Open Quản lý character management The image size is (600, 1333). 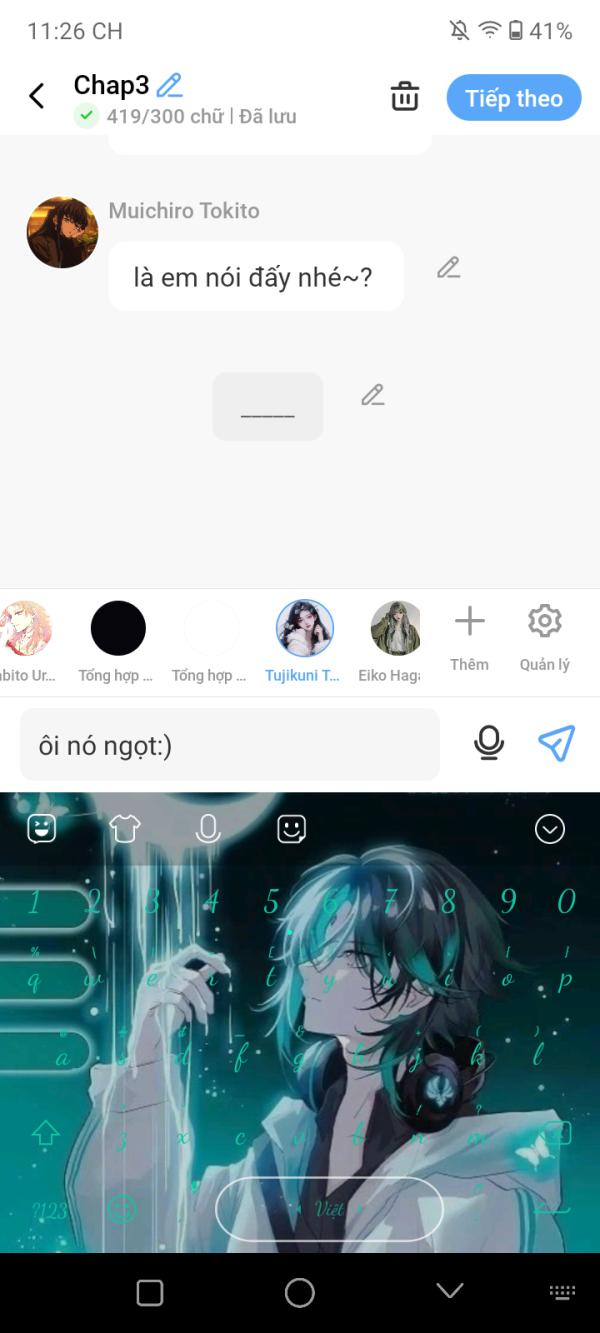click(x=544, y=639)
